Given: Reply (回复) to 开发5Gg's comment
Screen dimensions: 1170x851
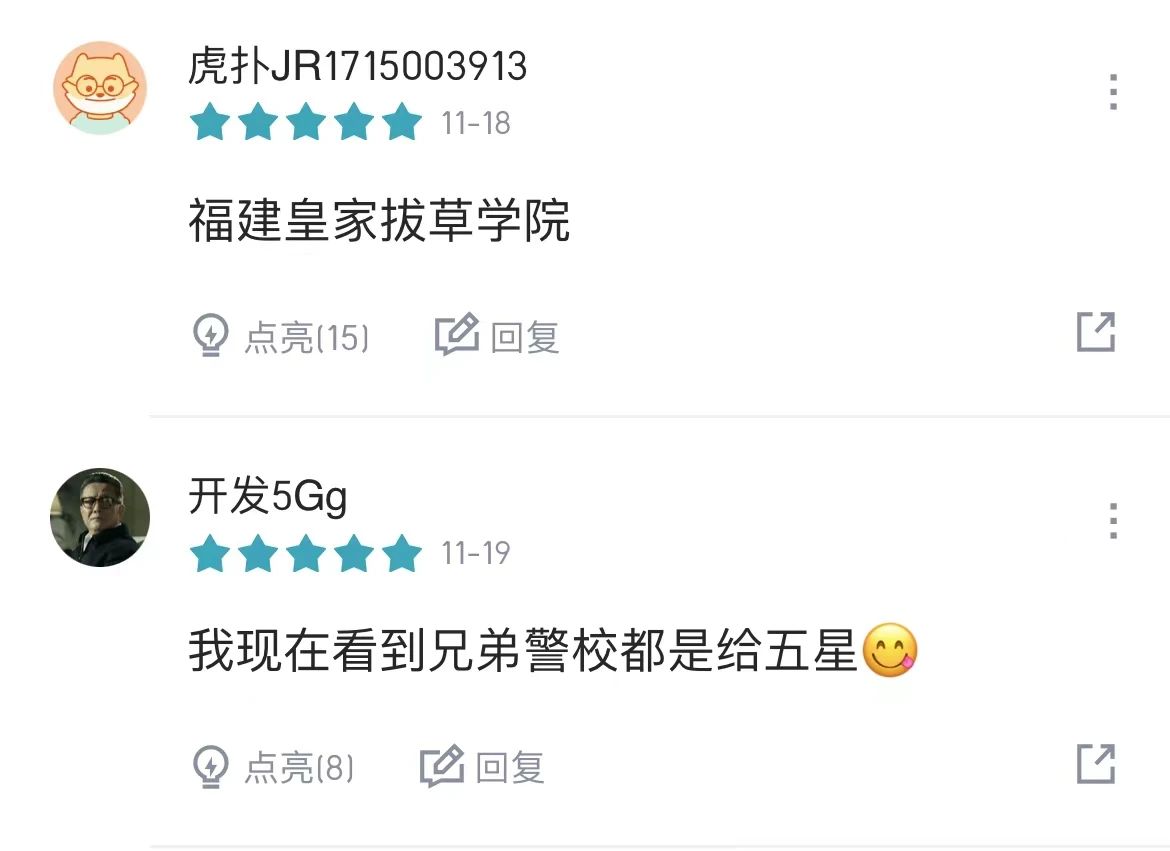Looking at the screenshot, I should point(482,767).
